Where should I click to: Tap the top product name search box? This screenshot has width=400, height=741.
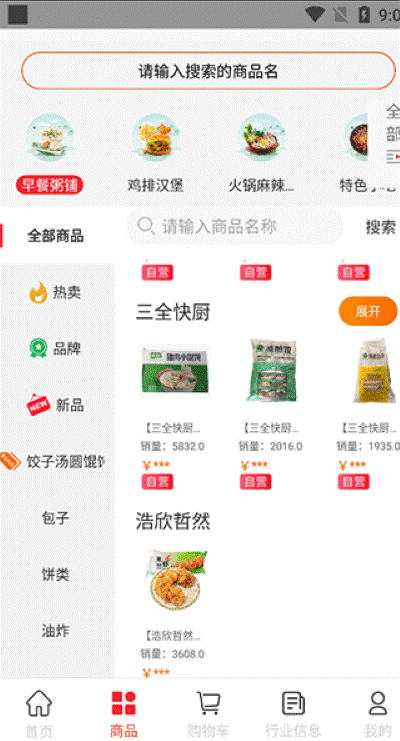click(x=208, y=71)
